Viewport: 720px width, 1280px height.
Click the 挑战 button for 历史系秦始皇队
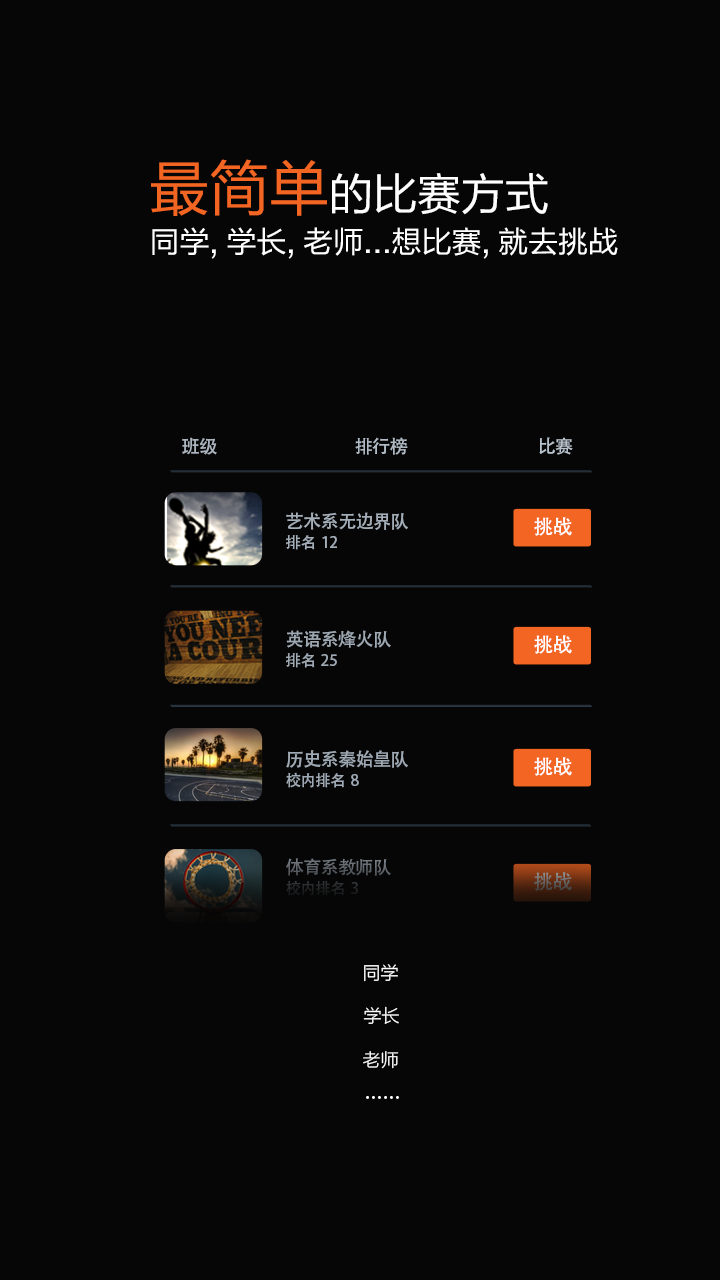click(x=551, y=767)
